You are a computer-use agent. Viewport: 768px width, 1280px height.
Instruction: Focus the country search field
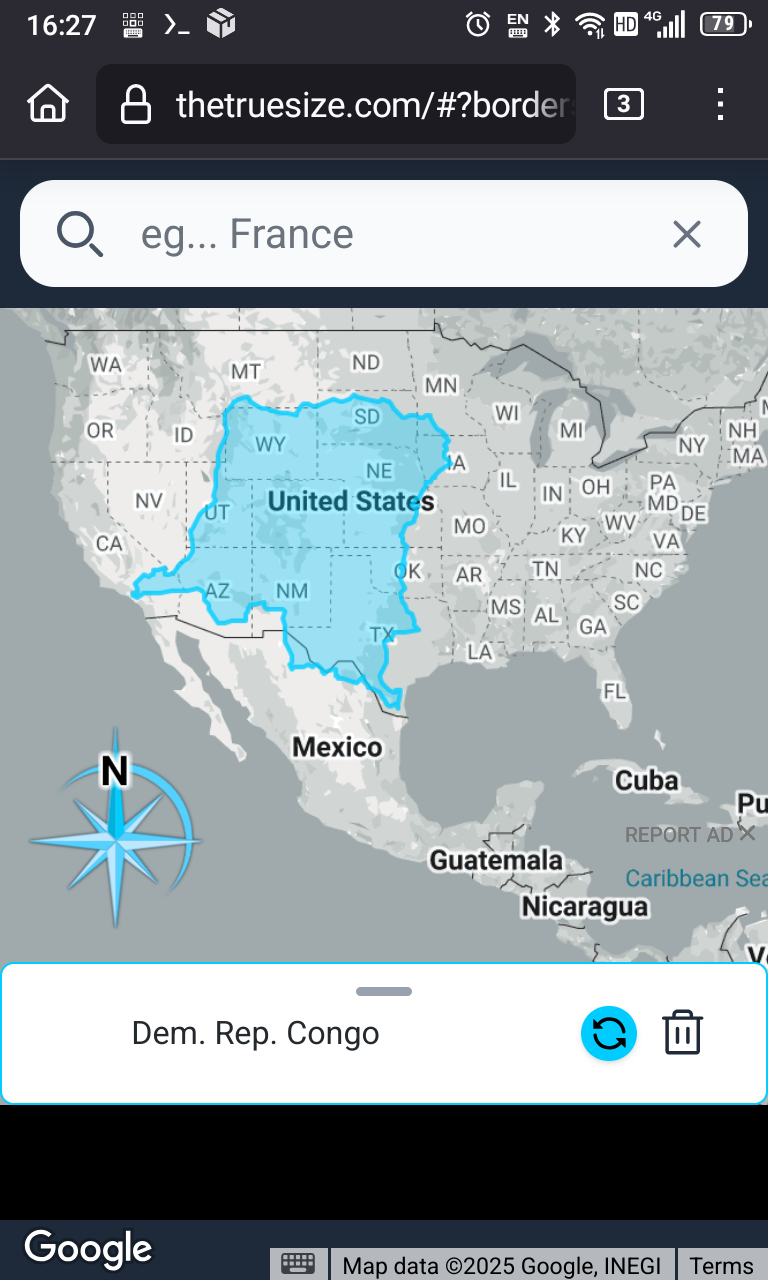[x=380, y=234]
